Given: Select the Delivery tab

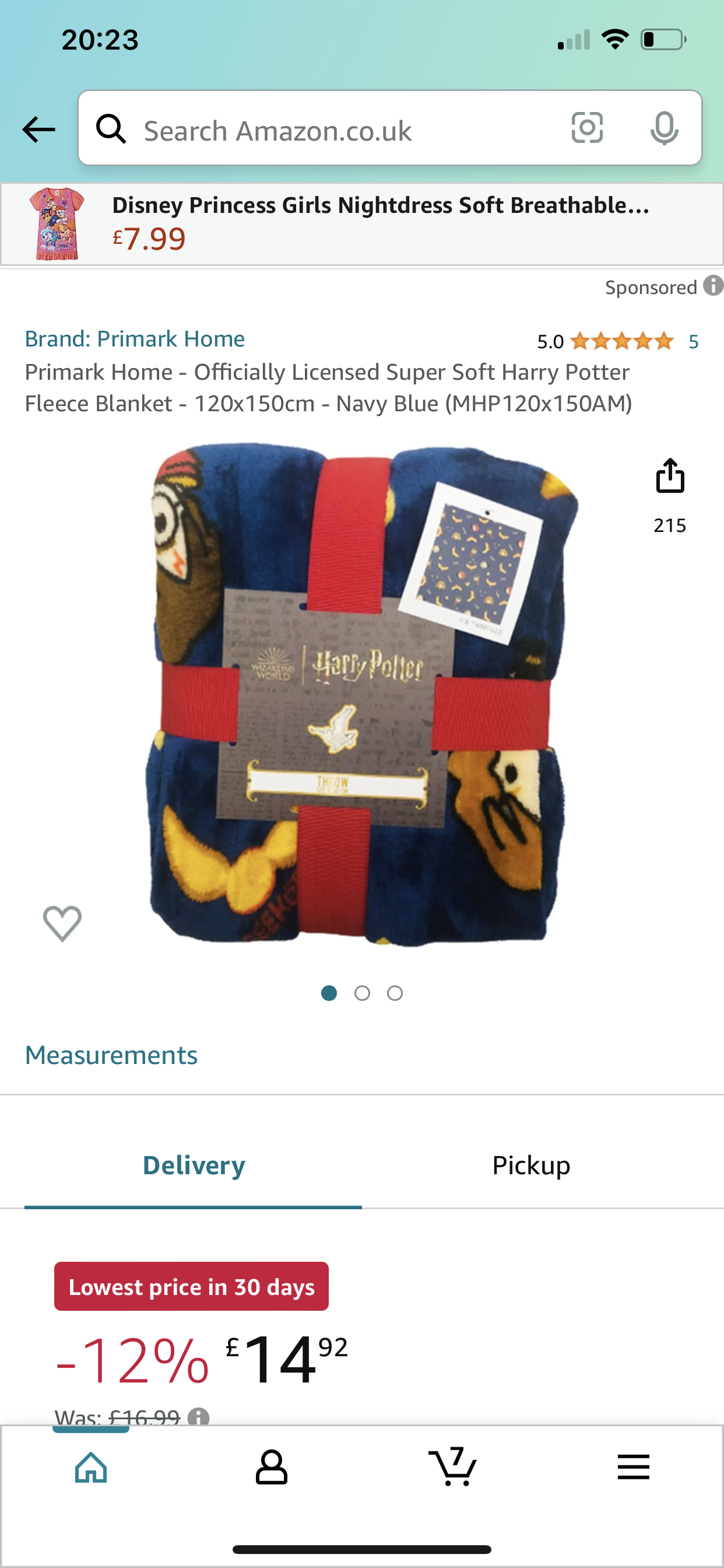Looking at the screenshot, I should pyautogui.click(x=194, y=1165).
